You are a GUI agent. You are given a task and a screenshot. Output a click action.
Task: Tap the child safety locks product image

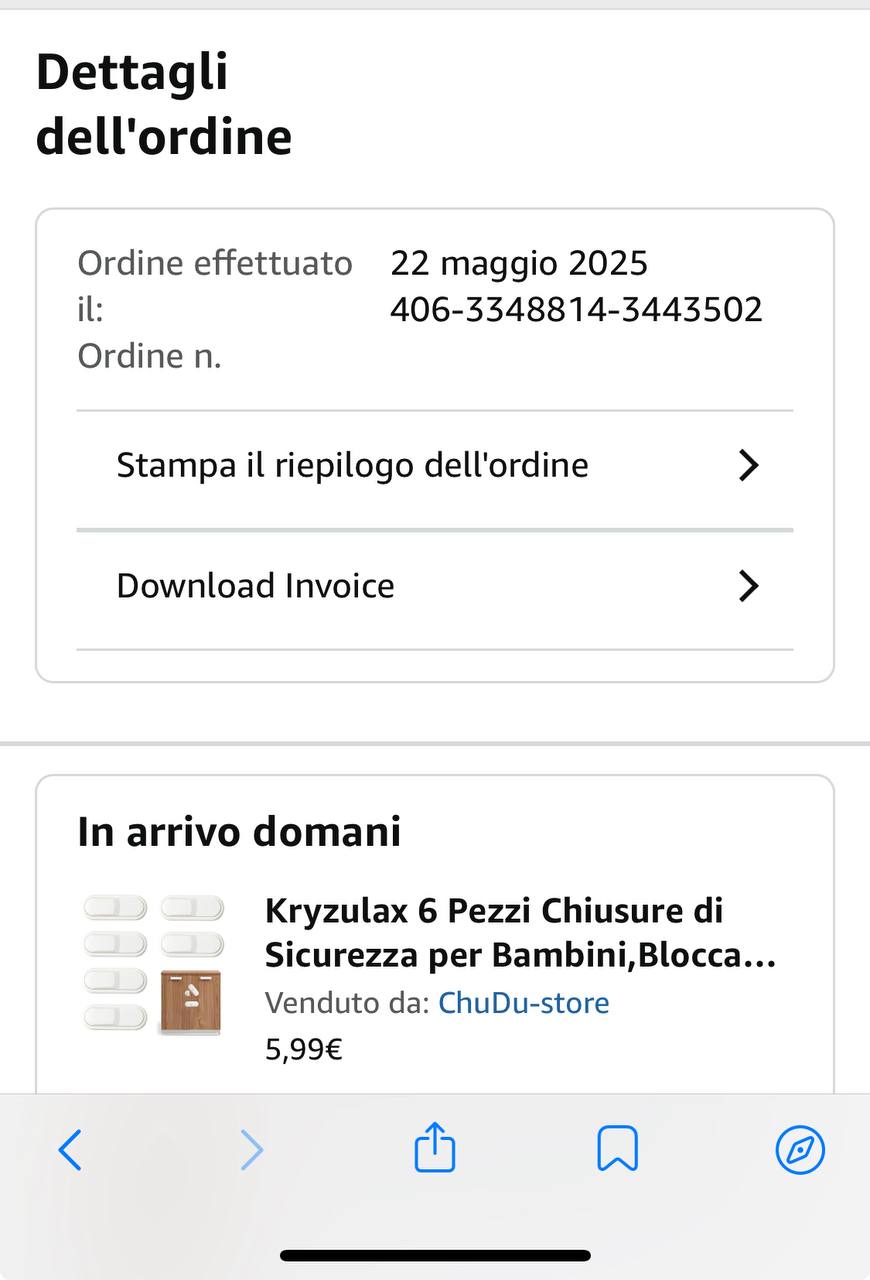152,963
